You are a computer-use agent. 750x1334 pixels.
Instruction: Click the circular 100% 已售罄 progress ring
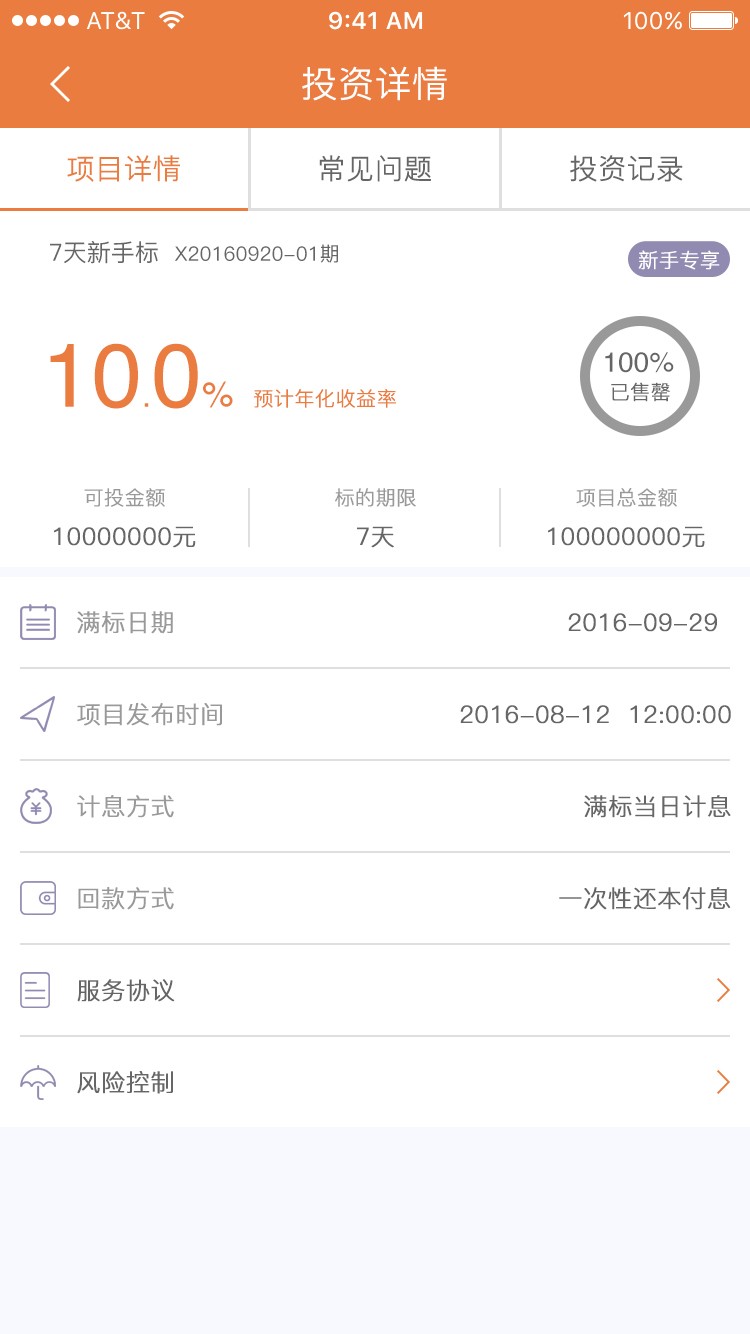click(x=640, y=376)
